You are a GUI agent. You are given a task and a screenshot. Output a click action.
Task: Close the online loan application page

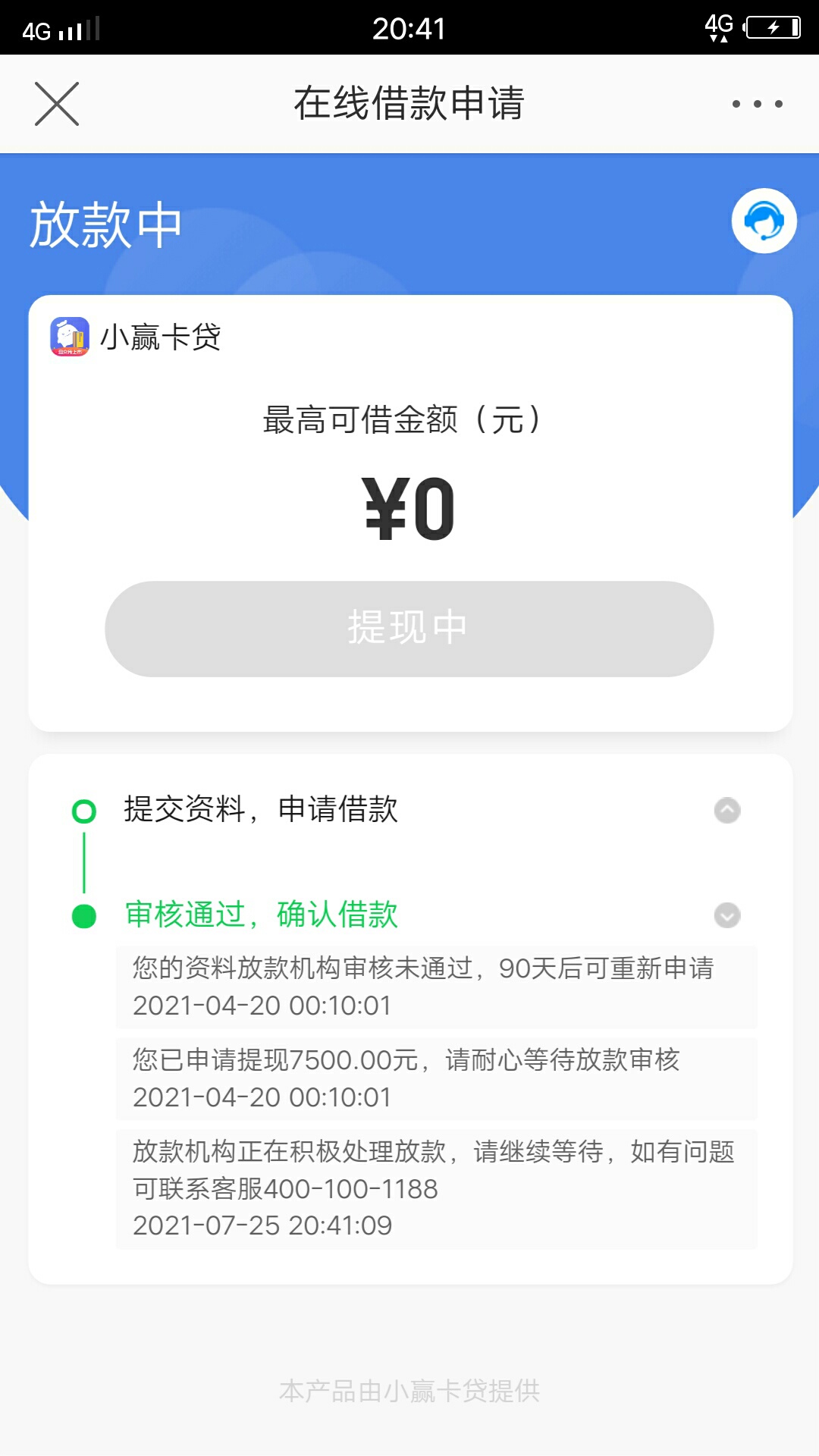point(57,104)
